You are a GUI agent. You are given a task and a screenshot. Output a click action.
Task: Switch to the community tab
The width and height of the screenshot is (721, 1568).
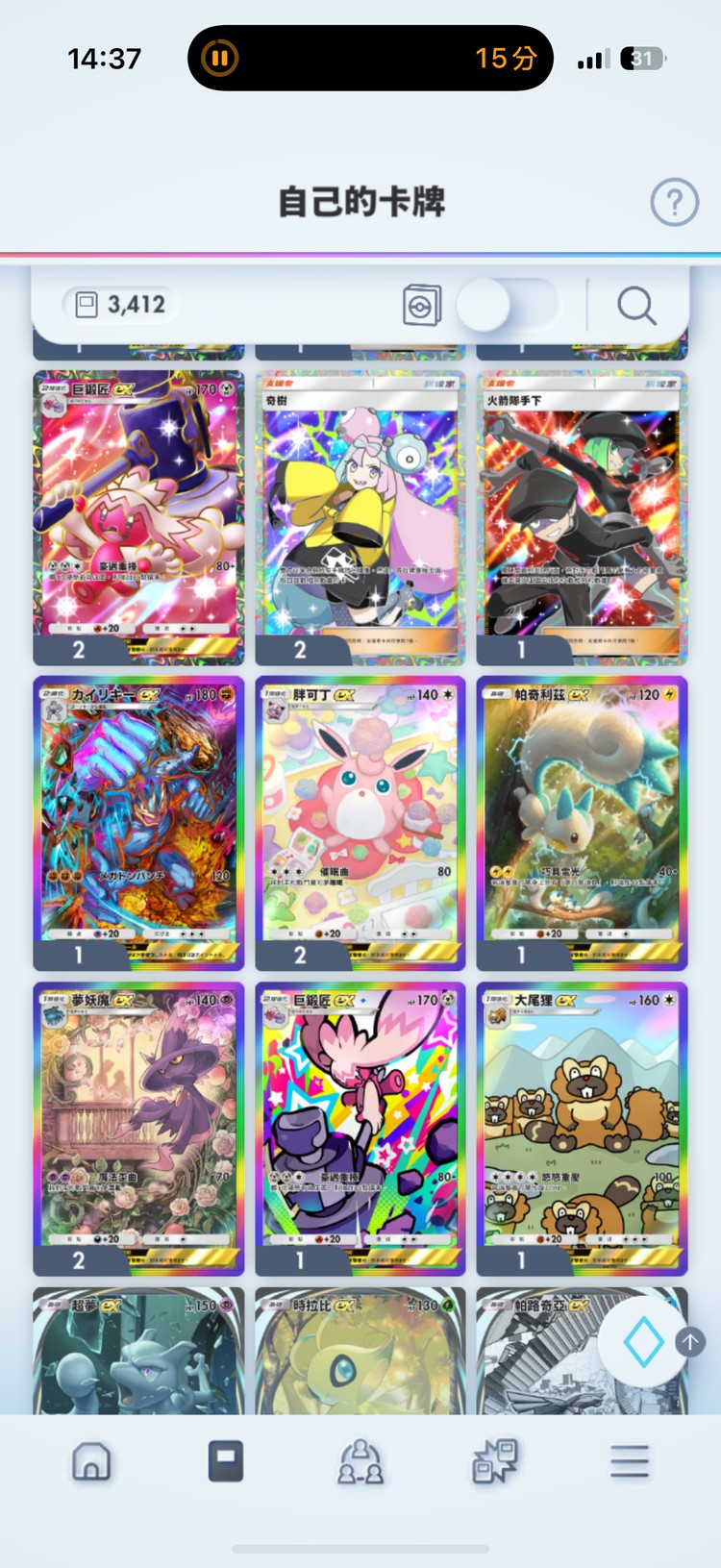coord(360,1461)
